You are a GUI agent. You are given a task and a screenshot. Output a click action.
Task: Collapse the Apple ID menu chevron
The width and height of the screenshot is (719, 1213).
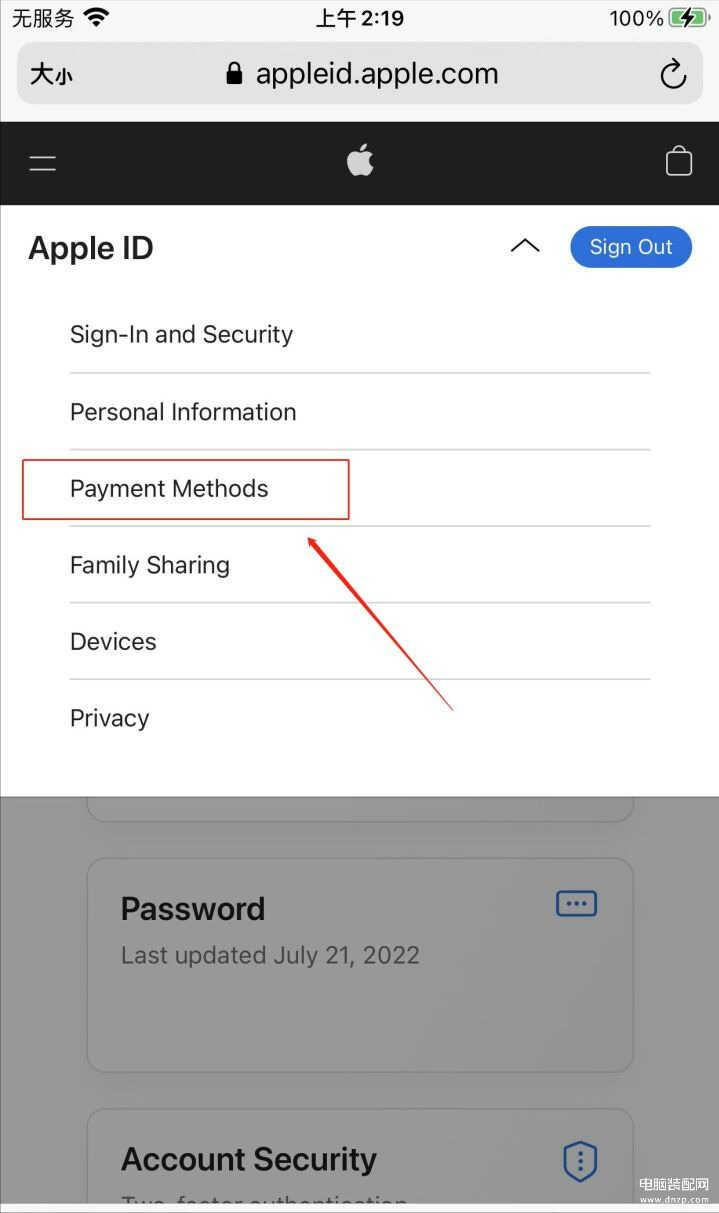click(x=525, y=246)
